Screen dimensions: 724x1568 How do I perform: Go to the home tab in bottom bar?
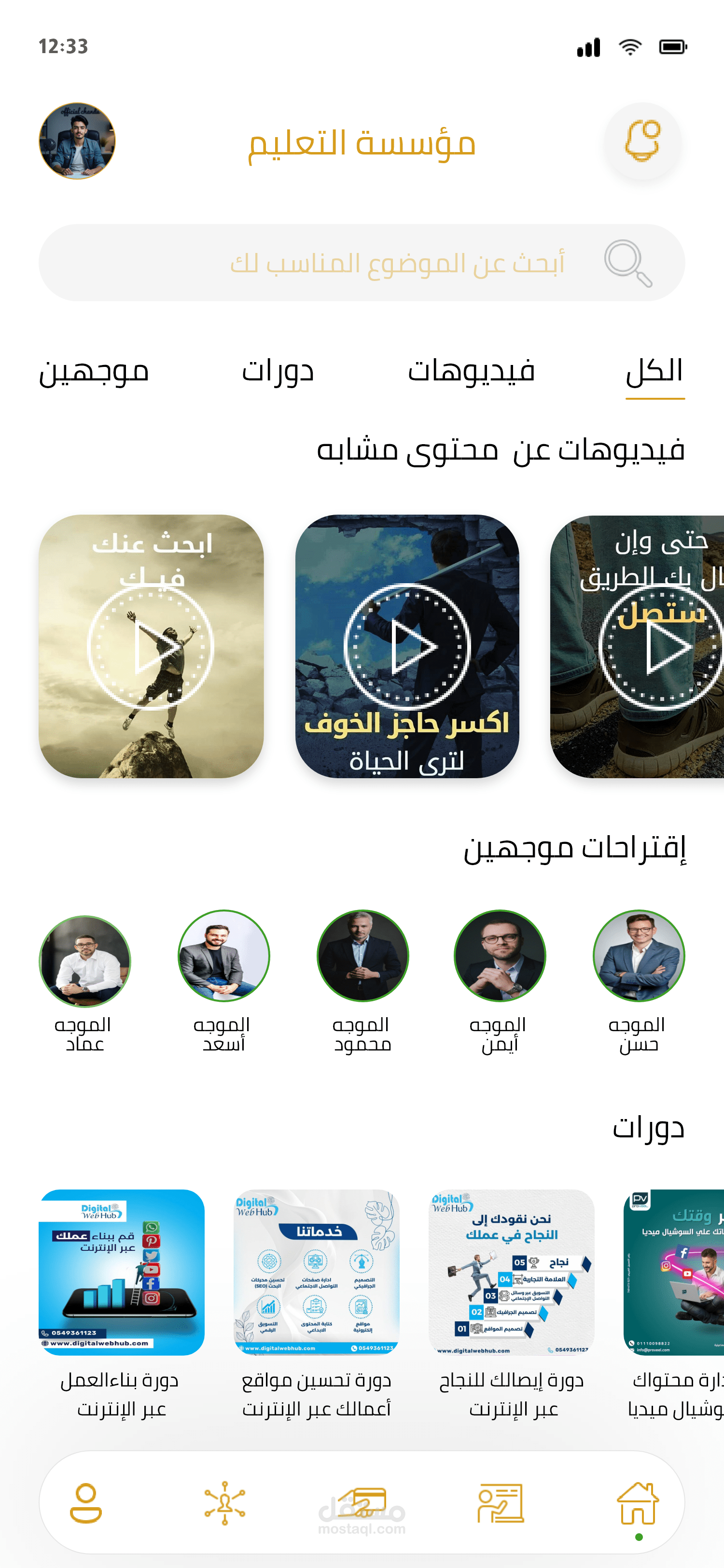tap(638, 1504)
